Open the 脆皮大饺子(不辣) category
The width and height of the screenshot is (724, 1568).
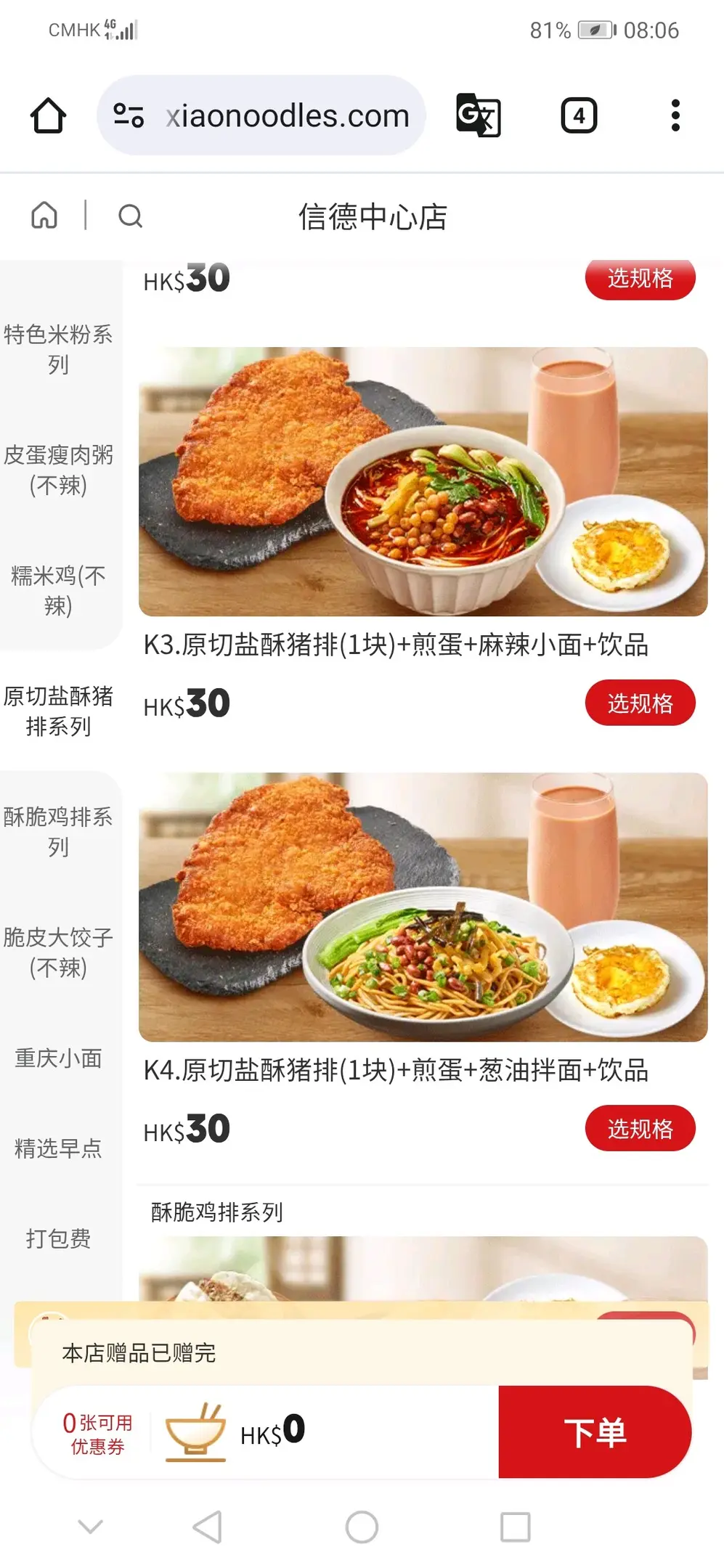[x=58, y=952]
